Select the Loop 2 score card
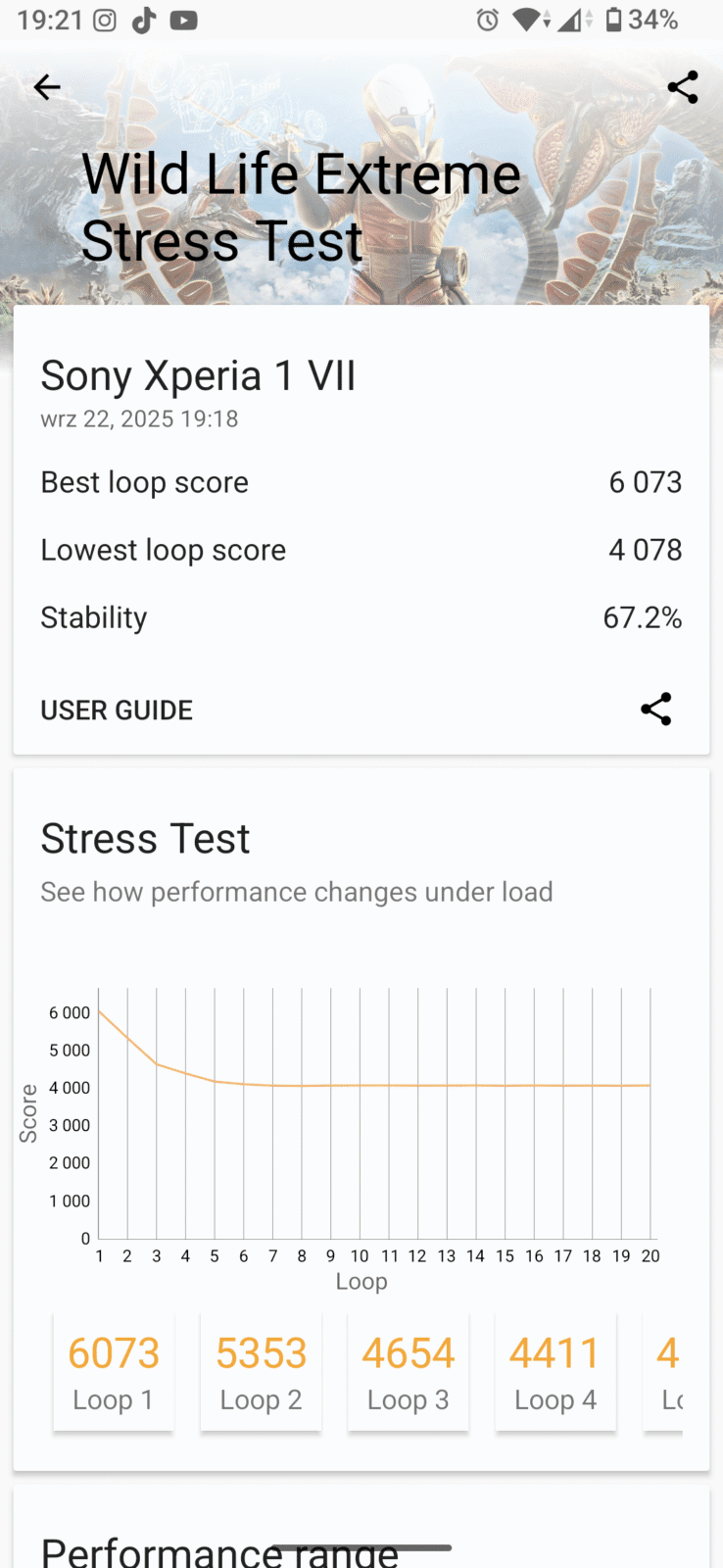Screen dimensions: 723x1568 tap(261, 1373)
